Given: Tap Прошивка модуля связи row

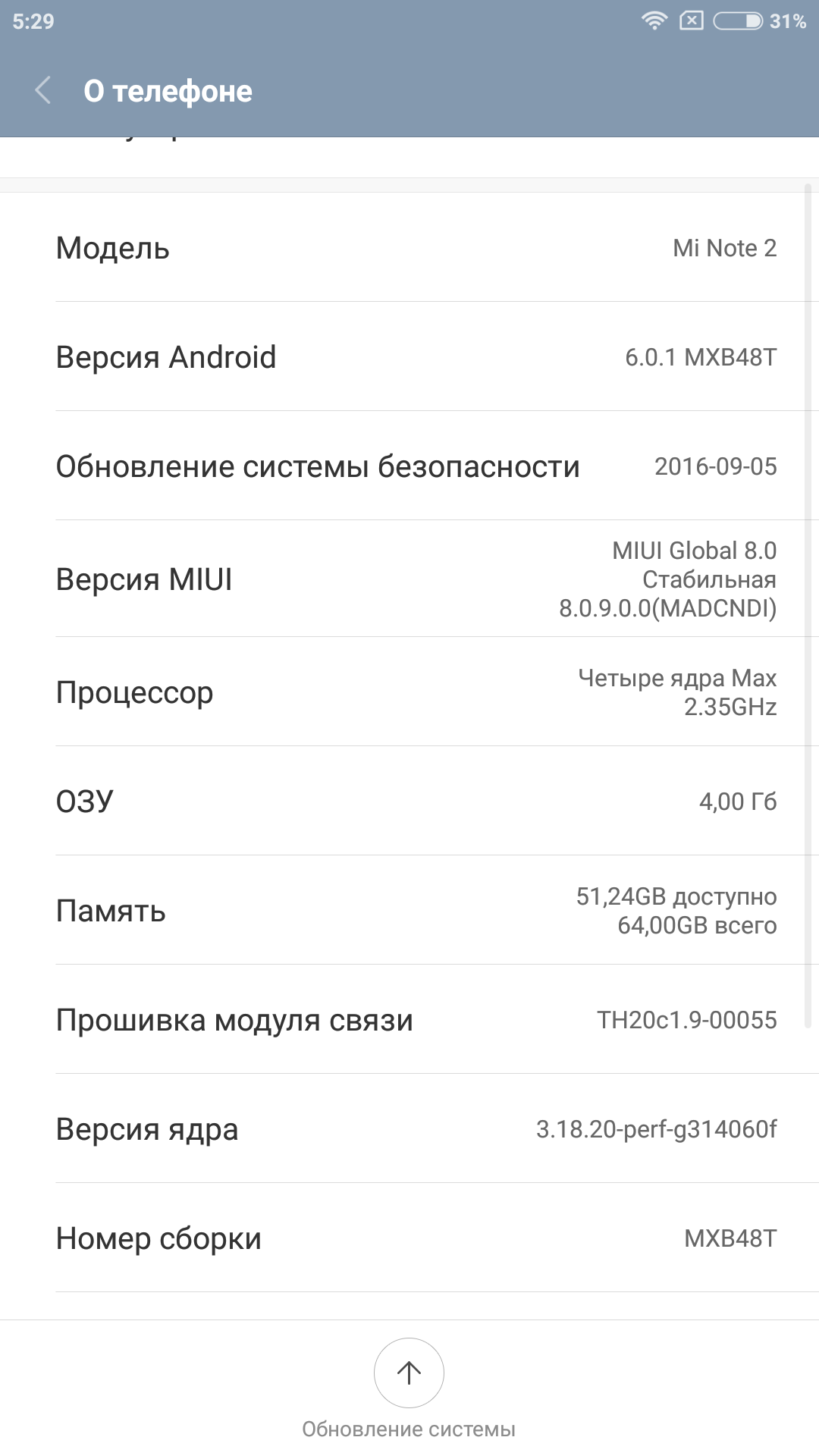Looking at the screenshot, I should click(409, 1019).
